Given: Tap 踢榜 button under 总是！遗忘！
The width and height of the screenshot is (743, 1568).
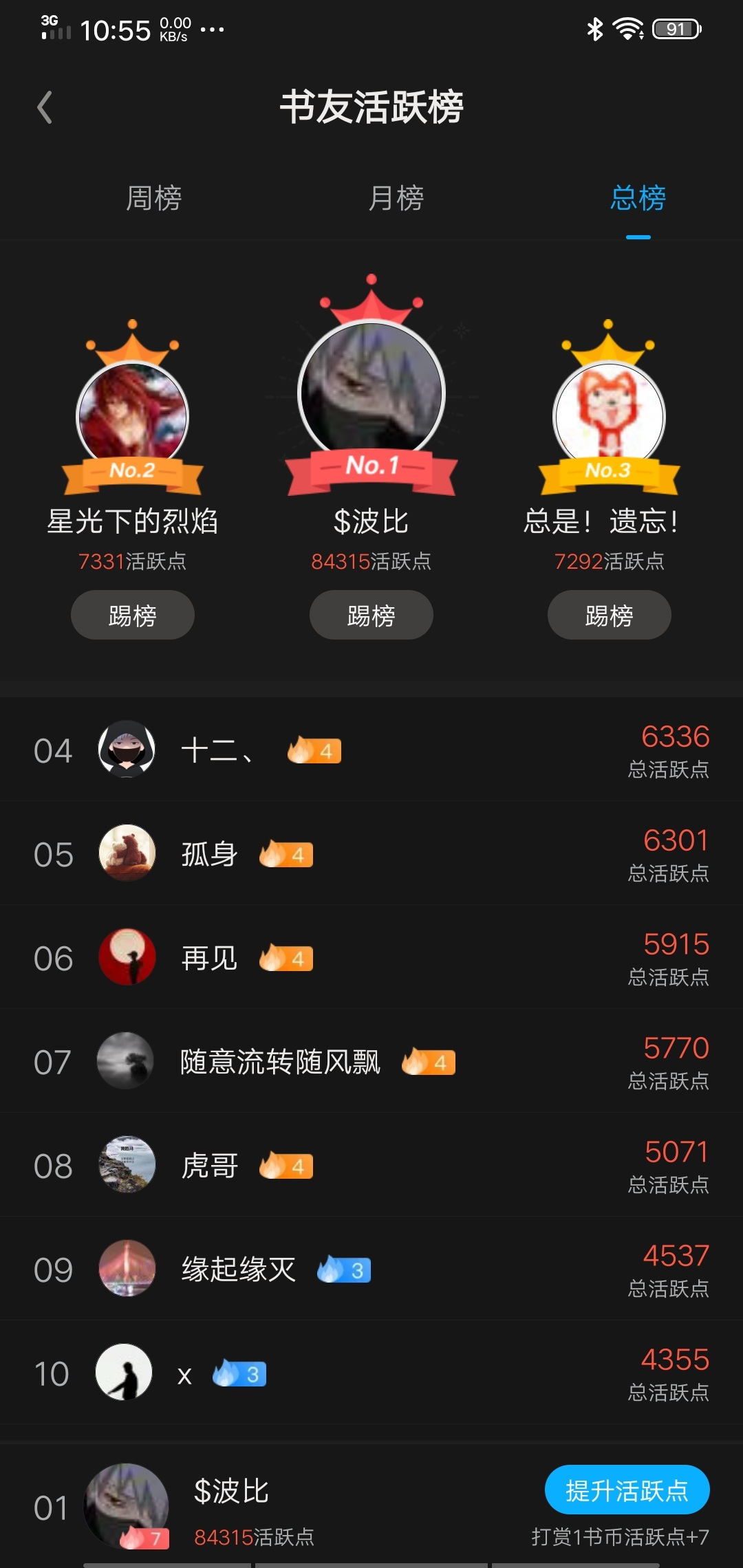Looking at the screenshot, I should (x=610, y=615).
